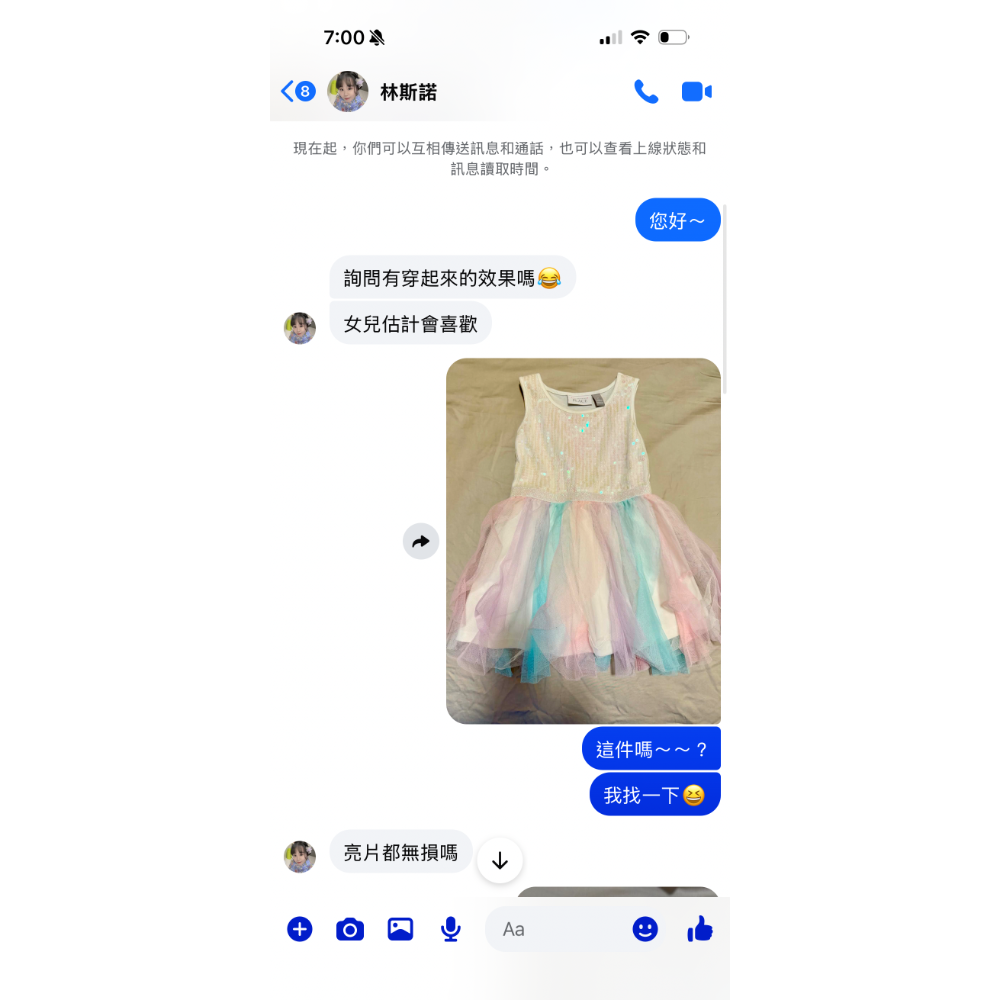Open 林斯諾's profile from the header
The width and height of the screenshot is (1000, 1000).
[381, 92]
